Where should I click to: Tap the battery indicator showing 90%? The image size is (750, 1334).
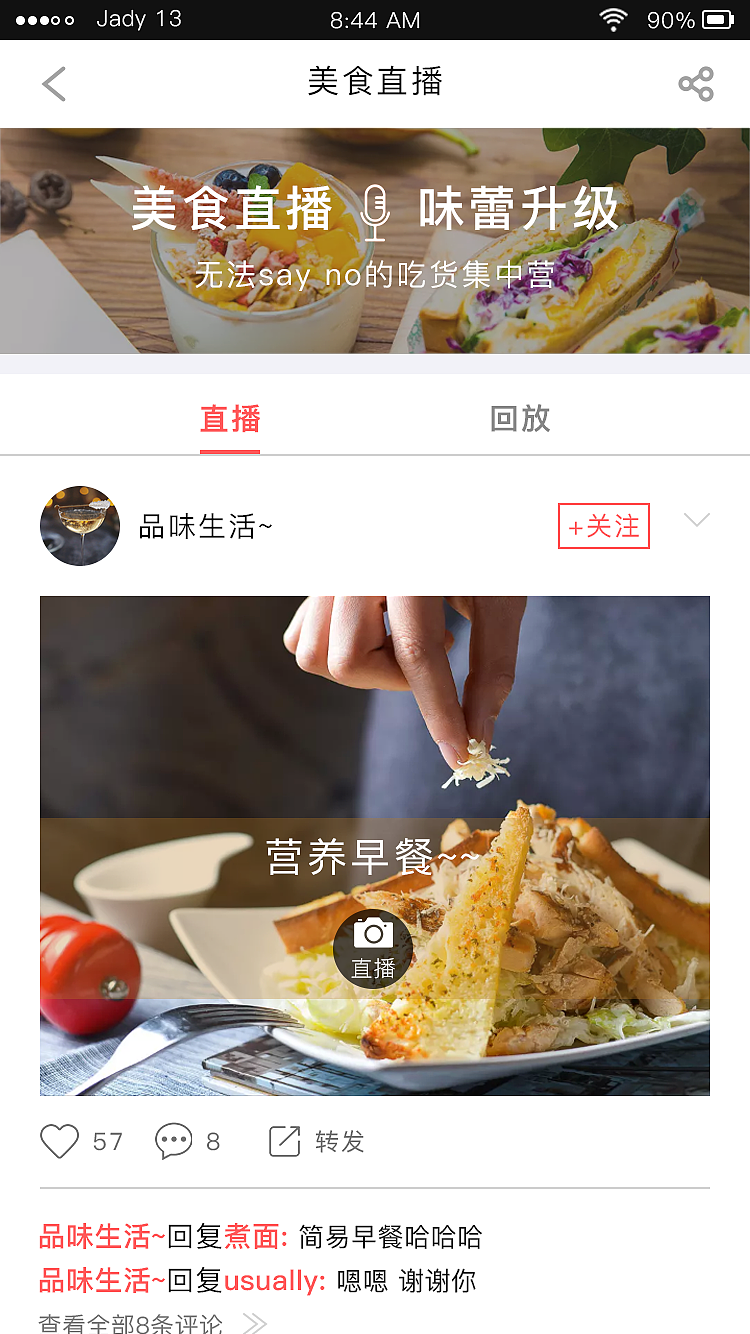click(717, 18)
